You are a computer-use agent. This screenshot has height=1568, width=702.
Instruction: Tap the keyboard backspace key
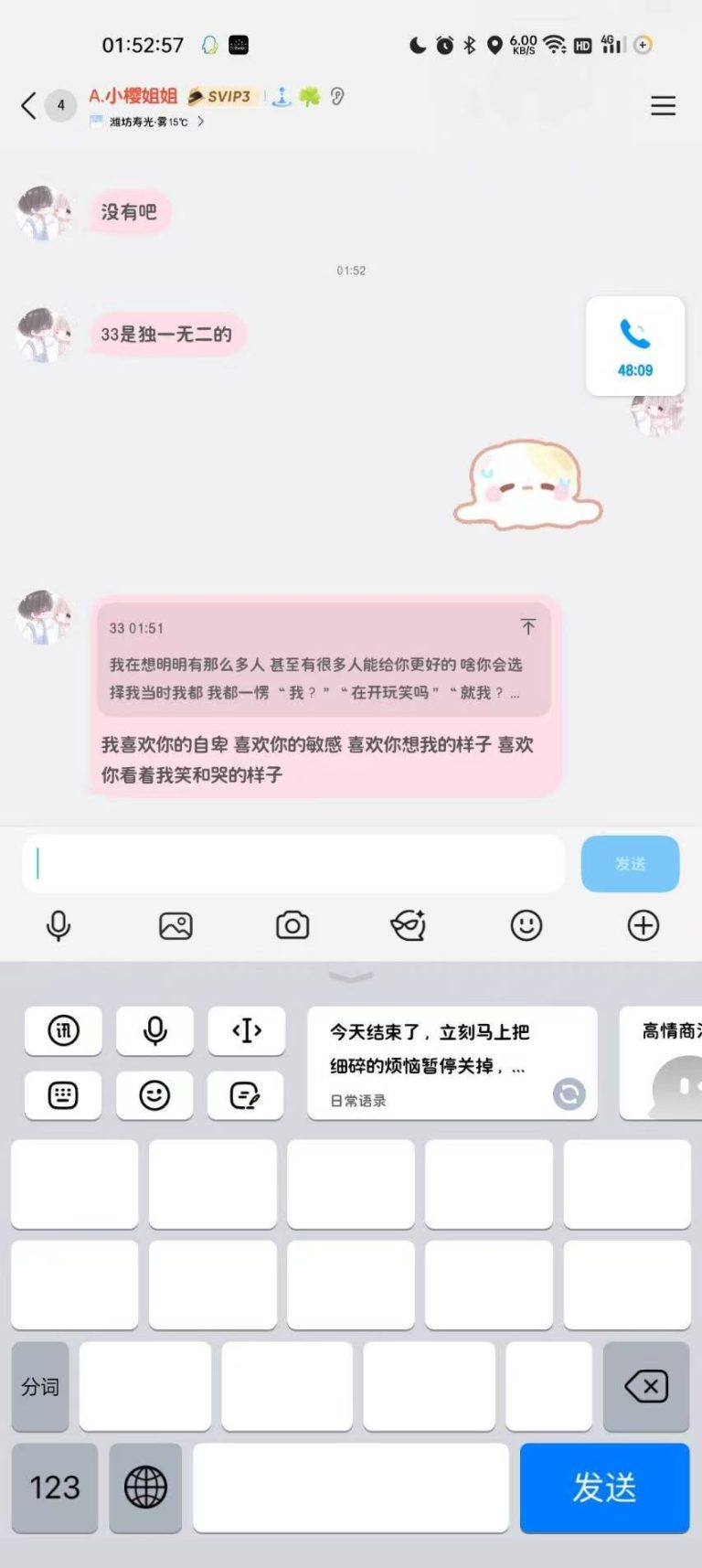tap(646, 1386)
